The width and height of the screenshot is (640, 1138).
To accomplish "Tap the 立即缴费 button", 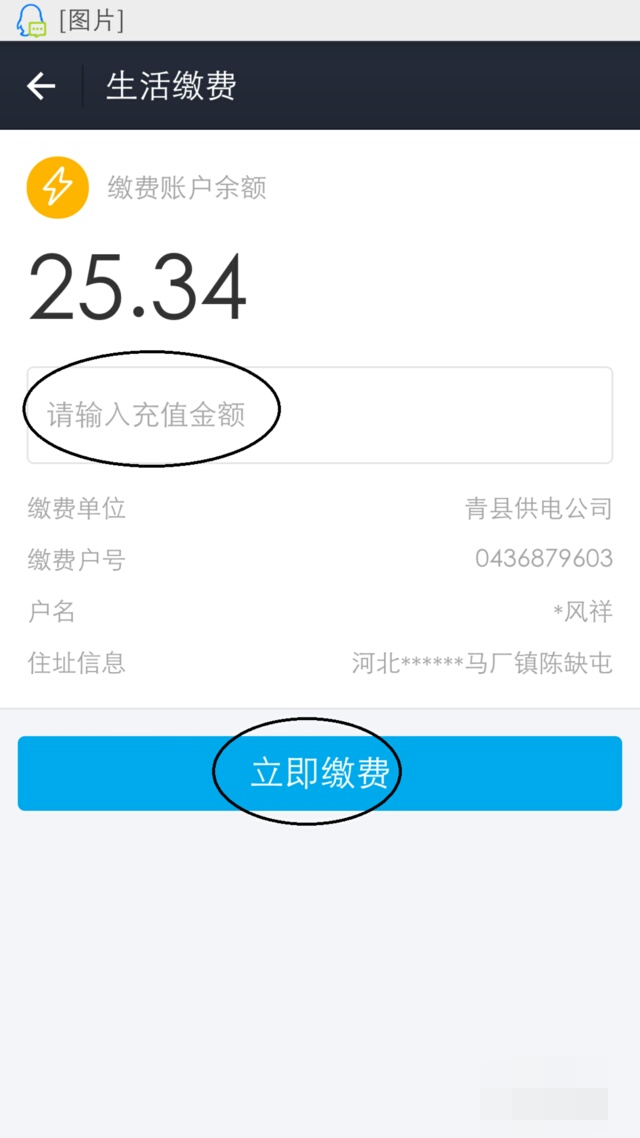I will click(x=320, y=773).
